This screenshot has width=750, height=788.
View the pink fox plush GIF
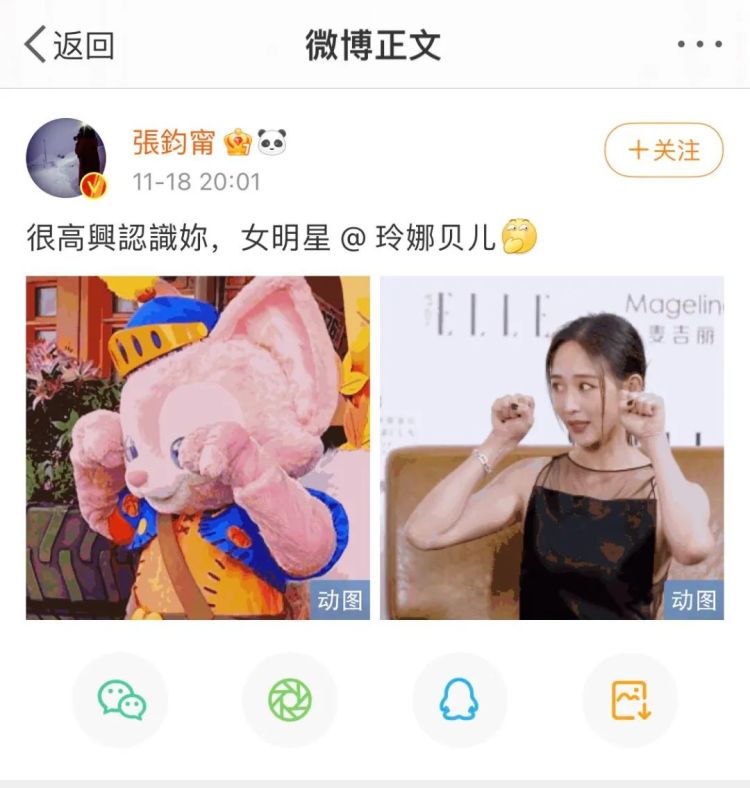coord(198,448)
